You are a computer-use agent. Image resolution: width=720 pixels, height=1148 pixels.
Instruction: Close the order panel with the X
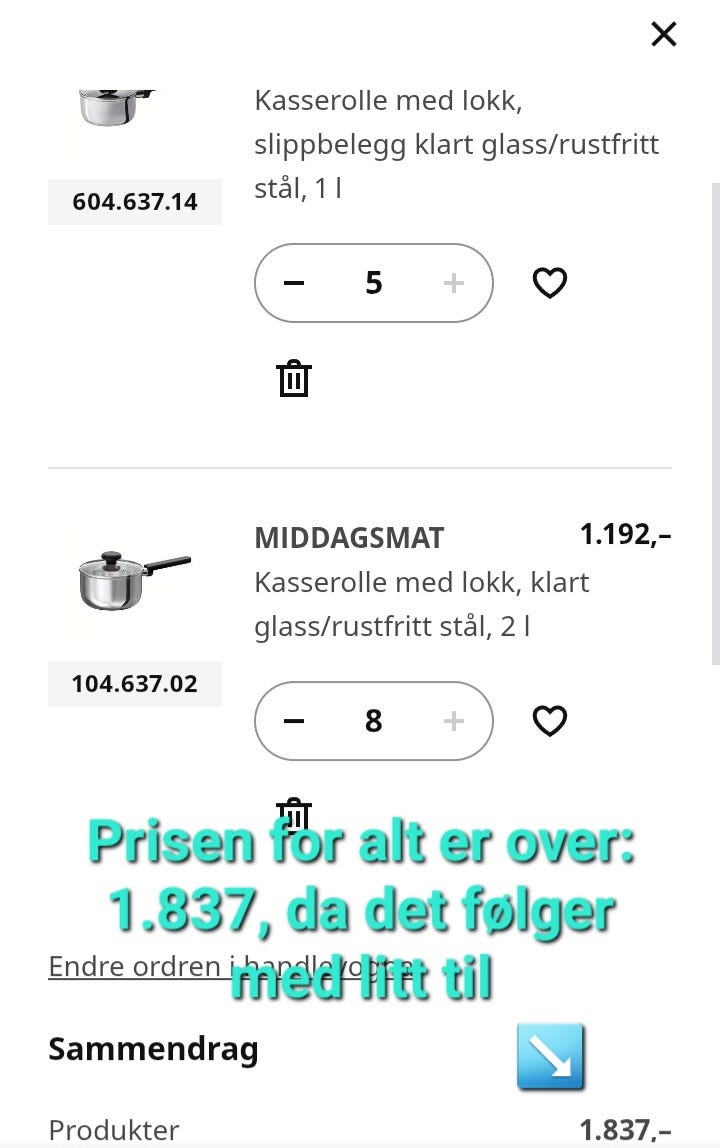pyautogui.click(x=664, y=35)
